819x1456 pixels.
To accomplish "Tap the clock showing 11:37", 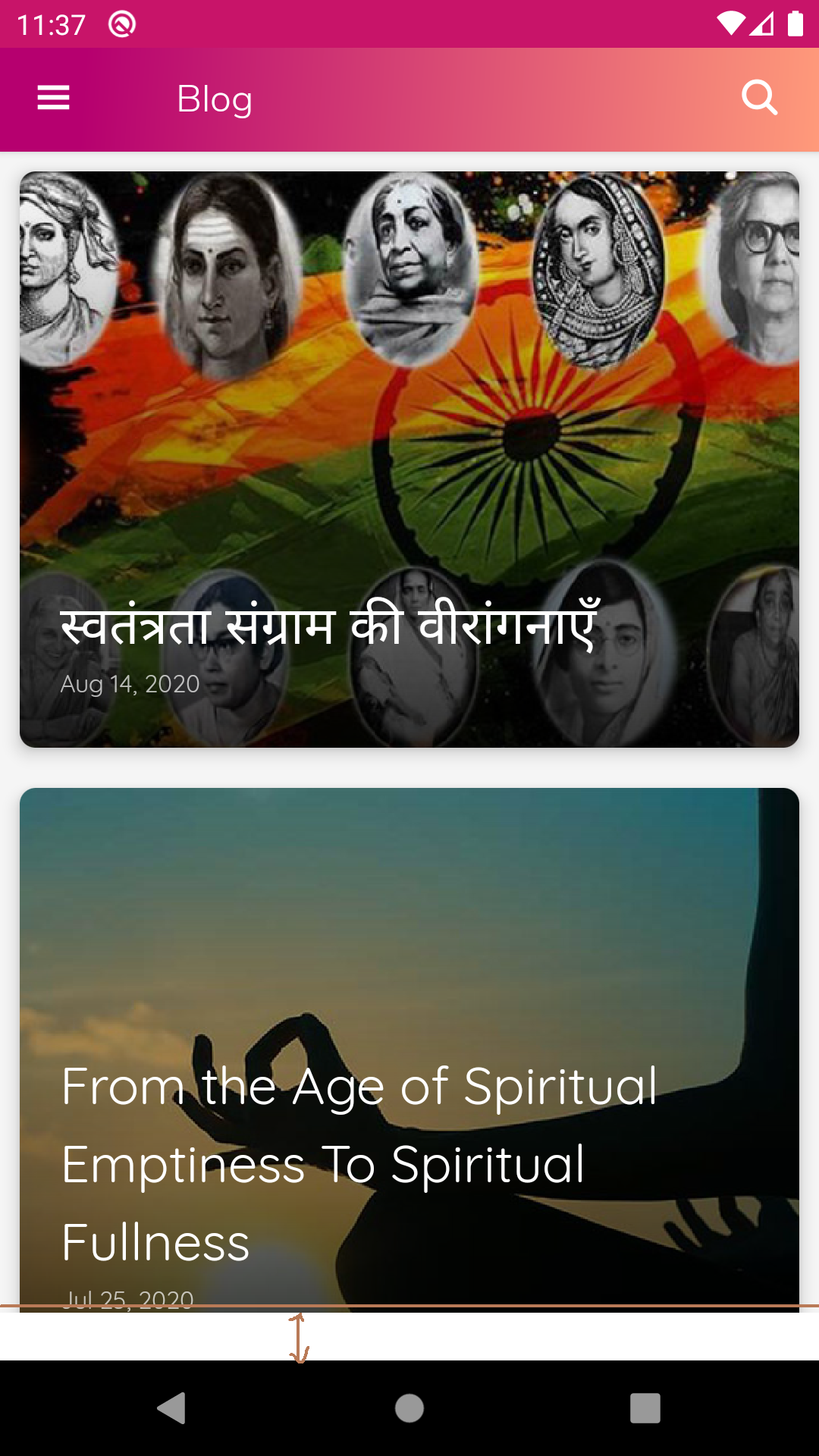I will [x=49, y=23].
